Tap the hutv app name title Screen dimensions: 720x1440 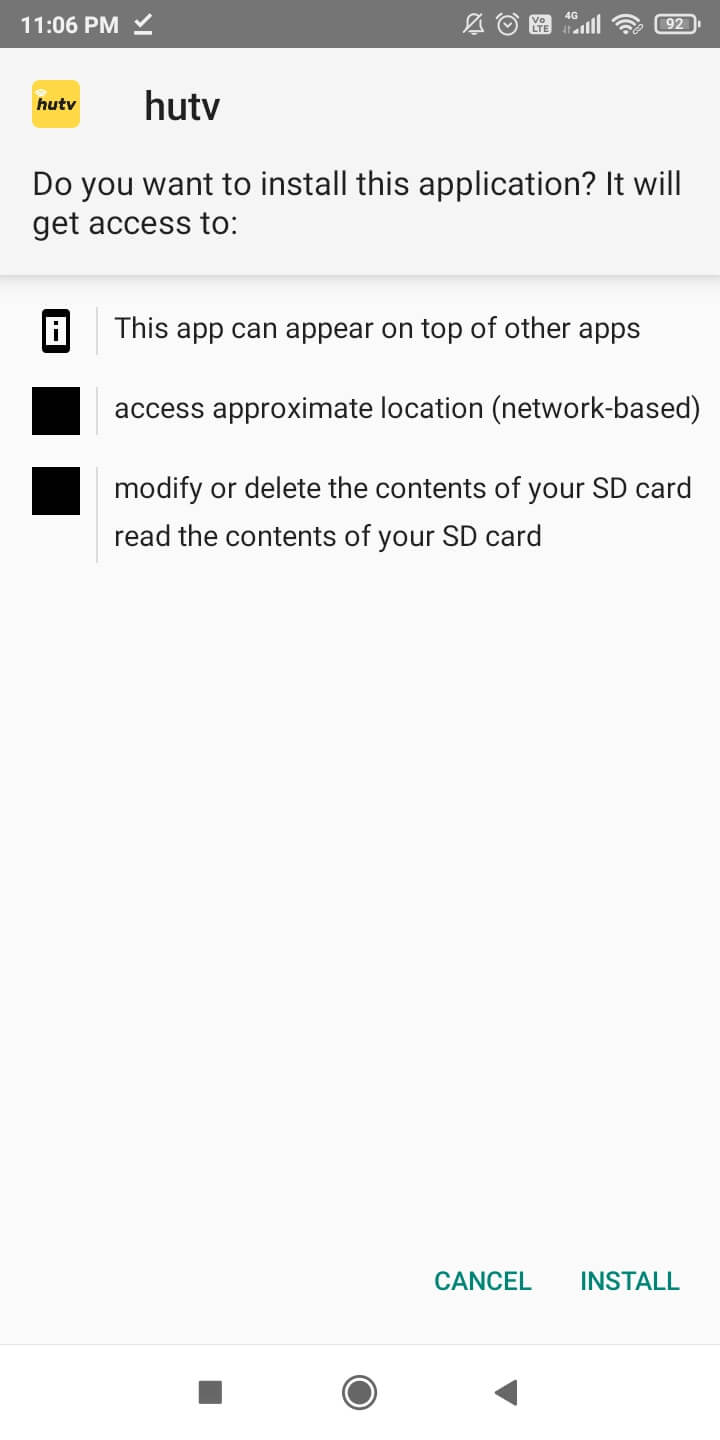coord(181,105)
